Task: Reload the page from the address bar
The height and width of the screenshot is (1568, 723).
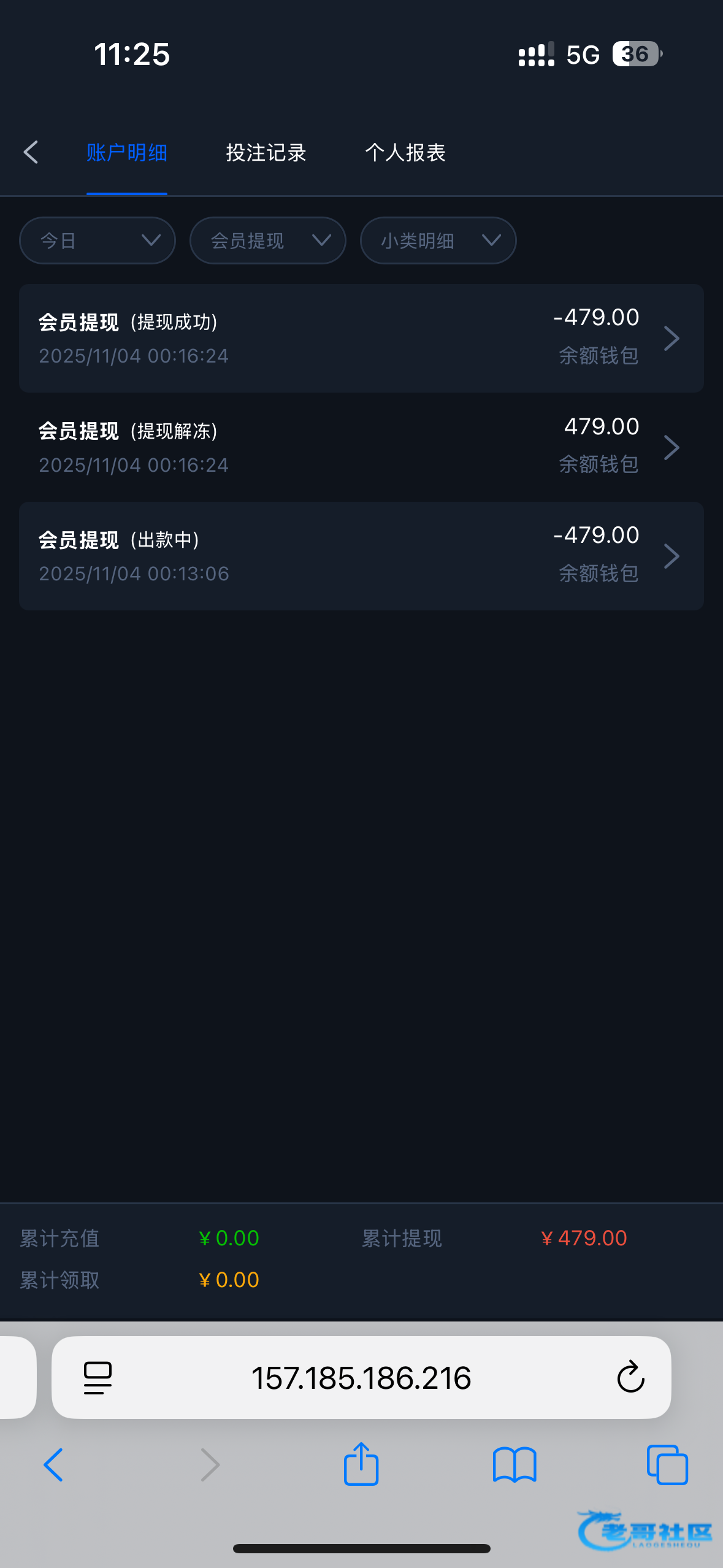Action: point(630,1378)
